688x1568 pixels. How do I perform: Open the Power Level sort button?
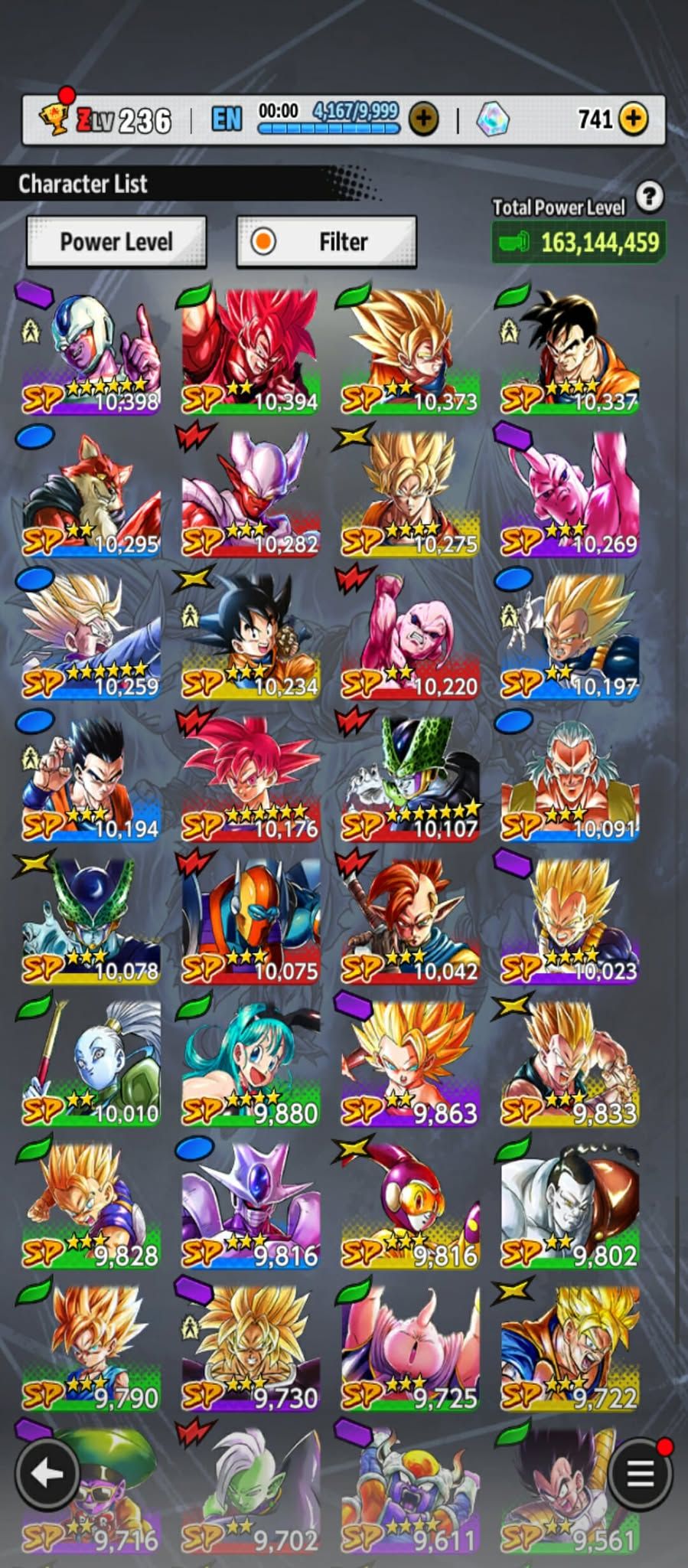[116, 242]
